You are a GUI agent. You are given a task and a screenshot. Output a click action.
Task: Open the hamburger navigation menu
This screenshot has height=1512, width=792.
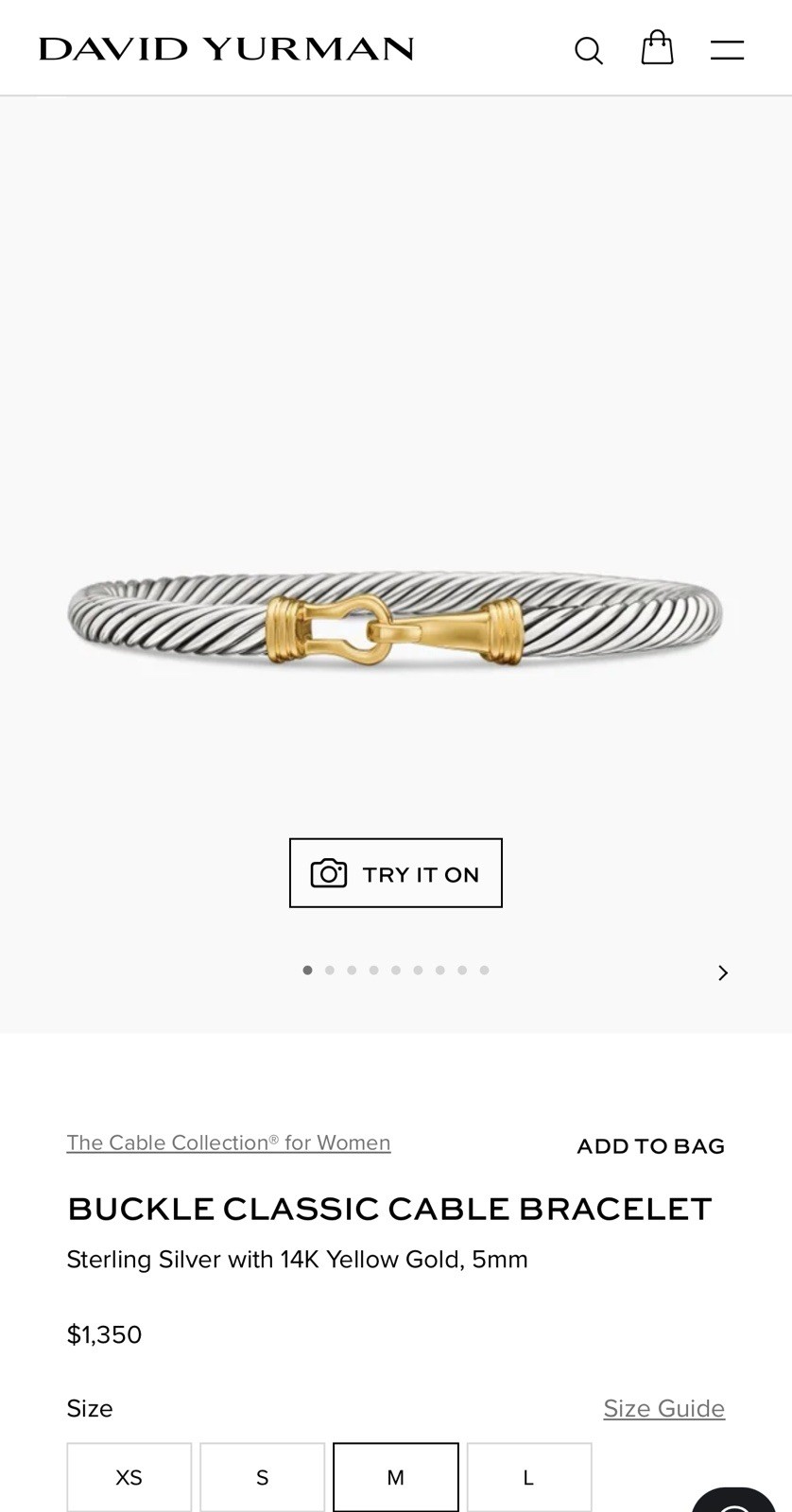[x=726, y=49]
